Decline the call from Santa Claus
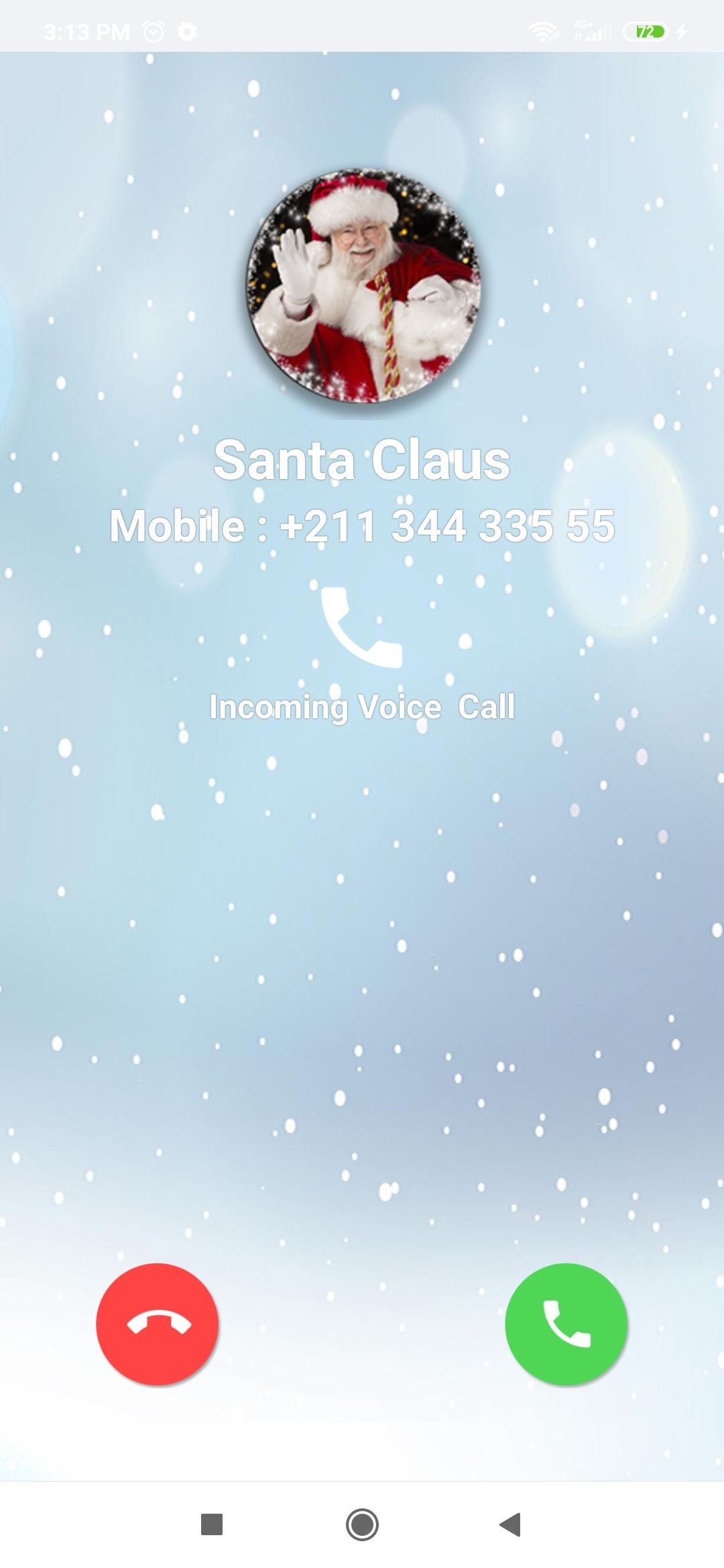The image size is (724, 1568). (x=158, y=1323)
